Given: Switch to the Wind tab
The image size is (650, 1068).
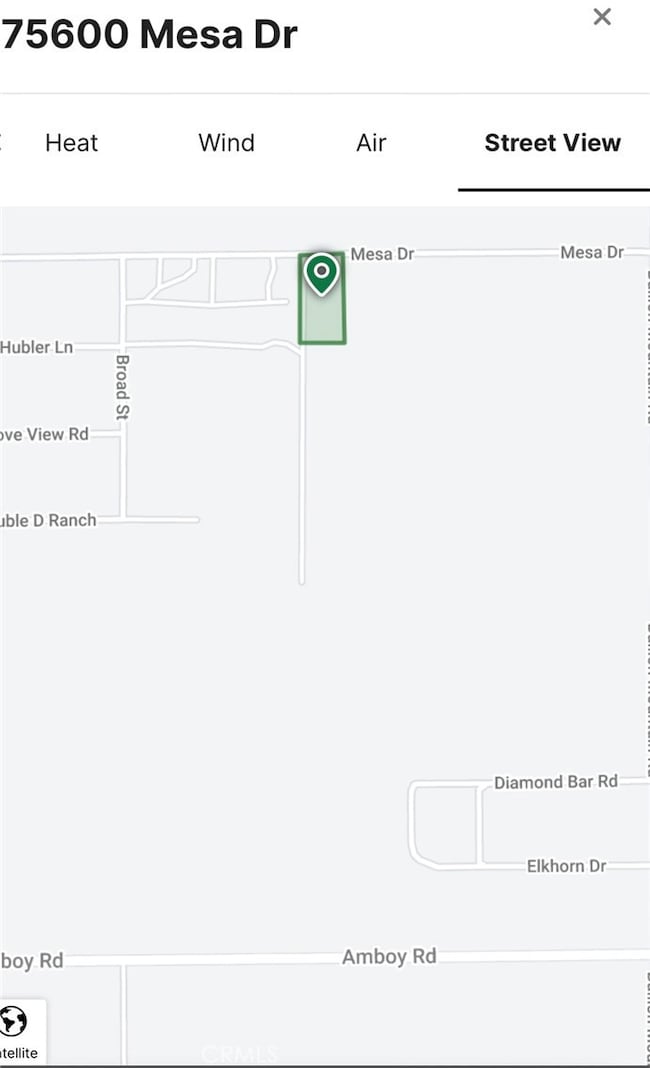Looking at the screenshot, I should (226, 143).
